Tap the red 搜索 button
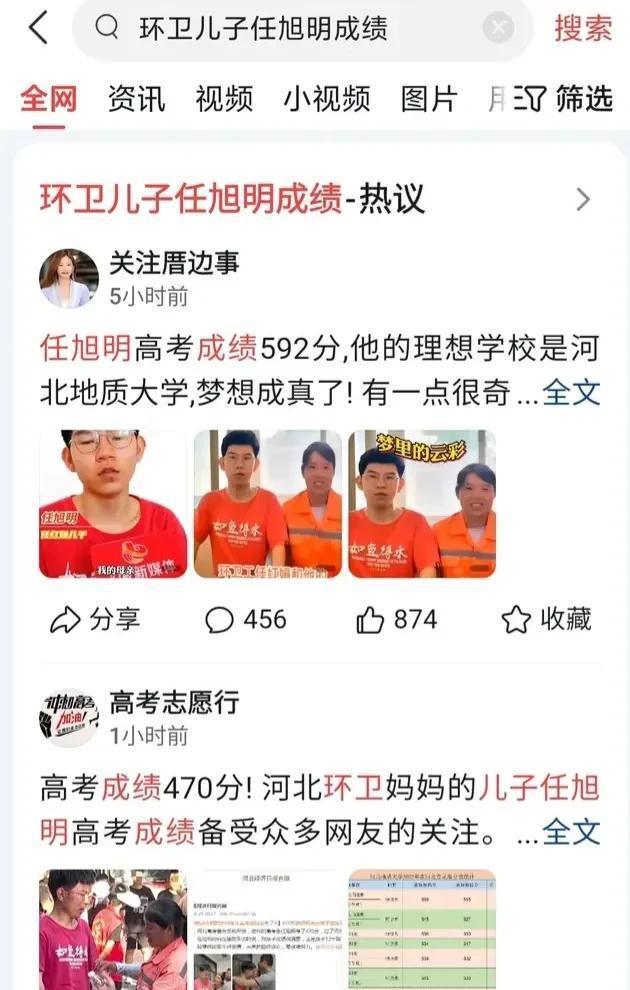630x990 pixels. pyautogui.click(x=583, y=29)
